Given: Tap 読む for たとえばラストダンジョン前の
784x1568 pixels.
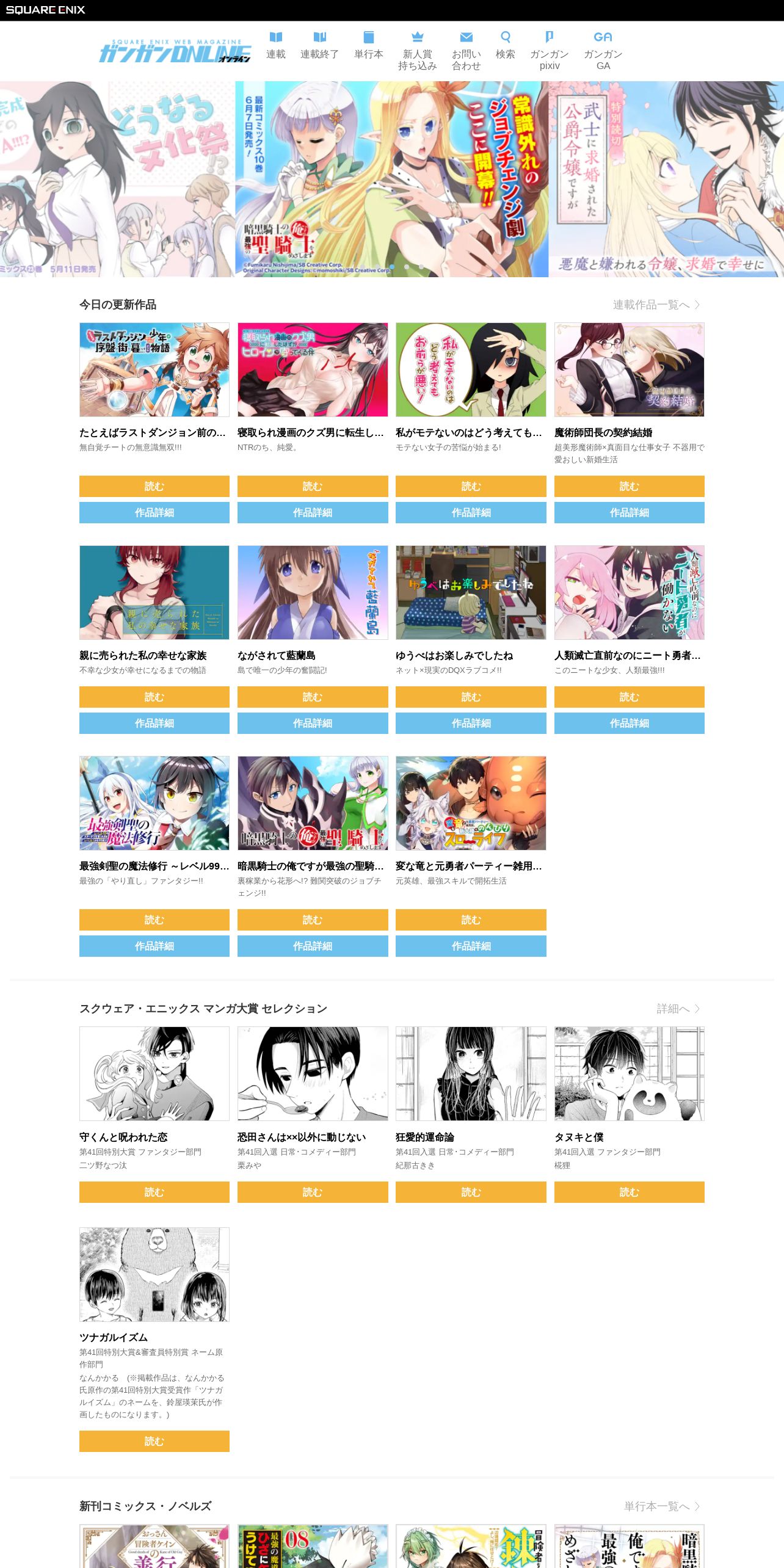Looking at the screenshot, I should (x=154, y=486).
